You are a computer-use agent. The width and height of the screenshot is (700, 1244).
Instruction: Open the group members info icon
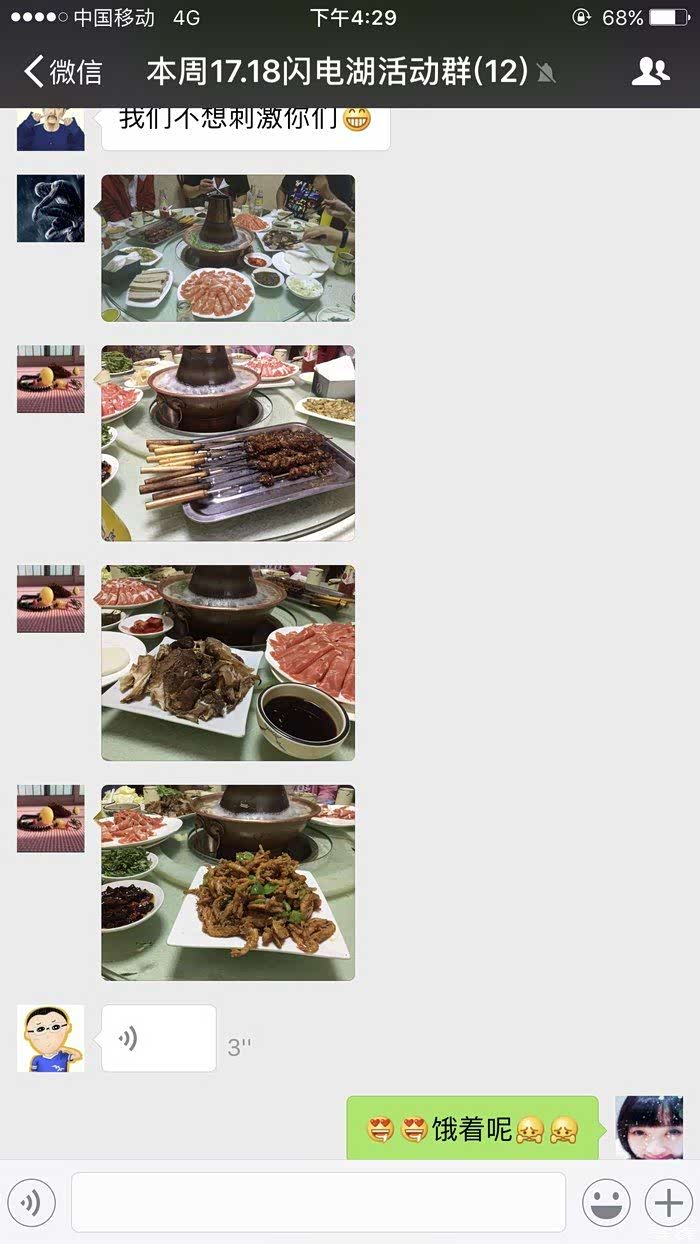(x=651, y=71)
